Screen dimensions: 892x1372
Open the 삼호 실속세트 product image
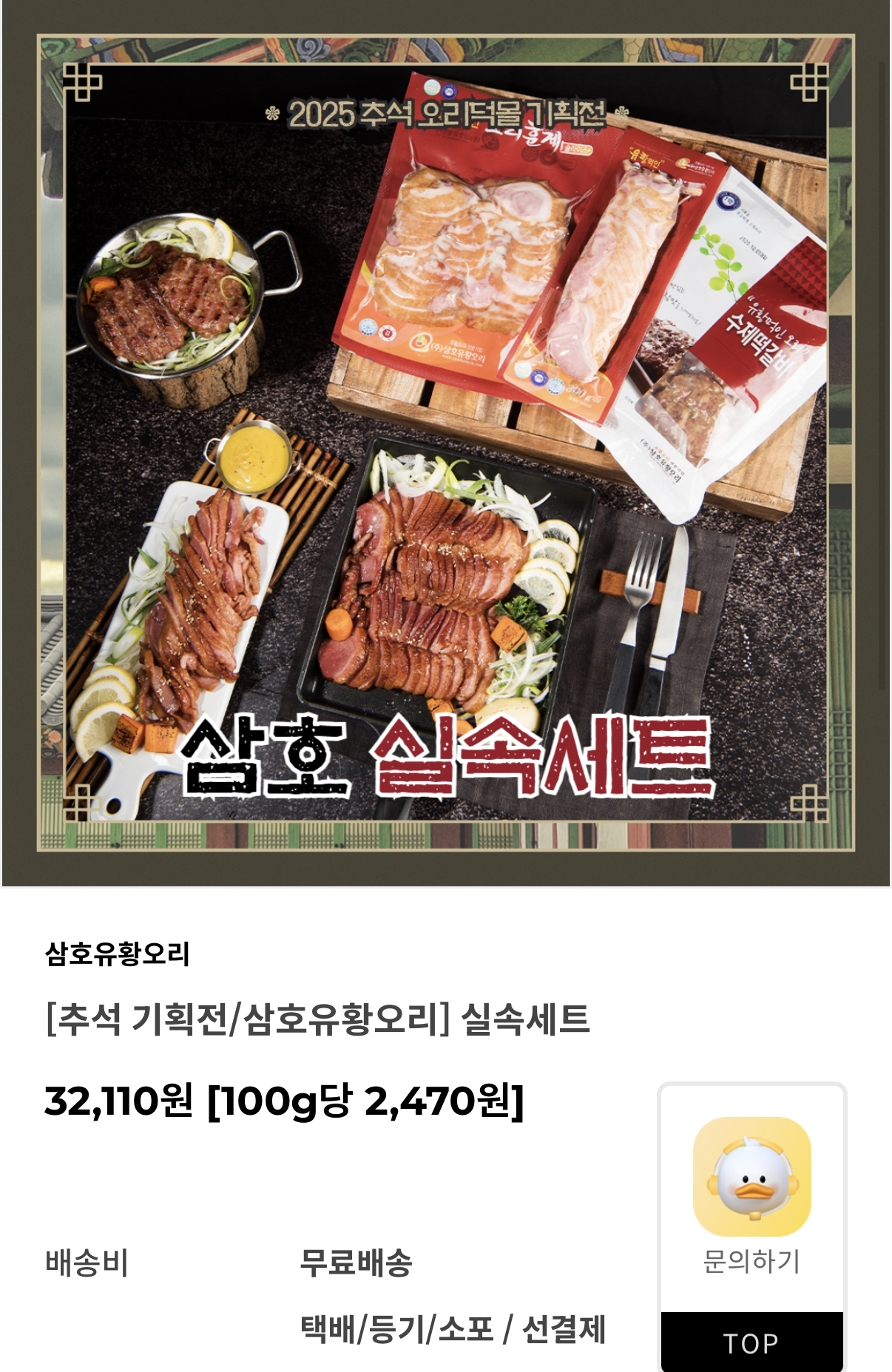pyautogui.click(x=446, y=444)
